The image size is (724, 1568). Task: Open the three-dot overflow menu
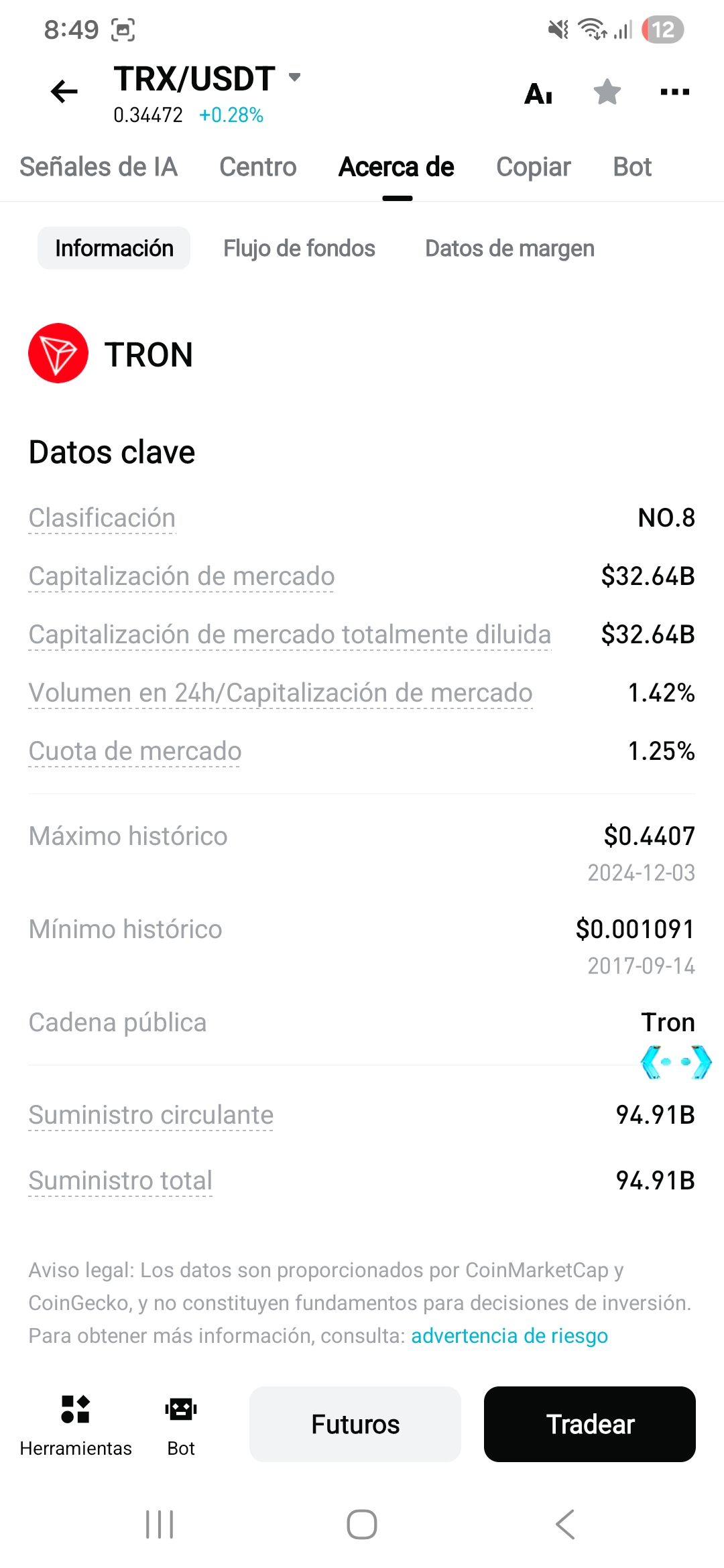(675, 92)
